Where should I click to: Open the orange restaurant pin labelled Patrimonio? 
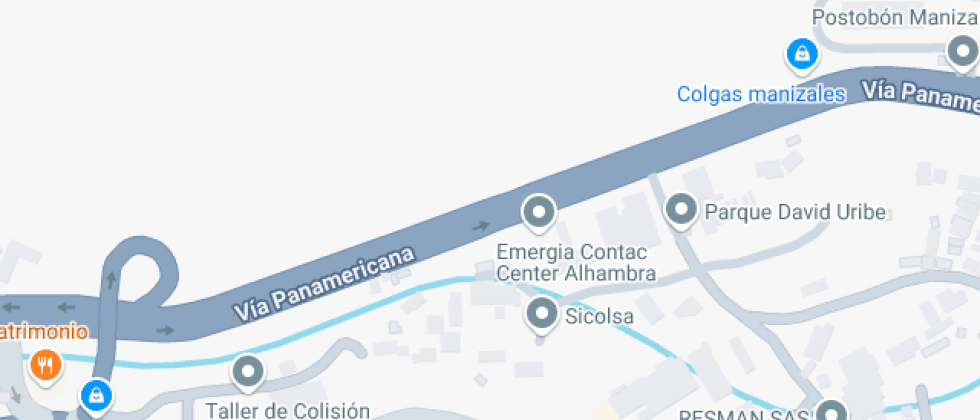44,365
